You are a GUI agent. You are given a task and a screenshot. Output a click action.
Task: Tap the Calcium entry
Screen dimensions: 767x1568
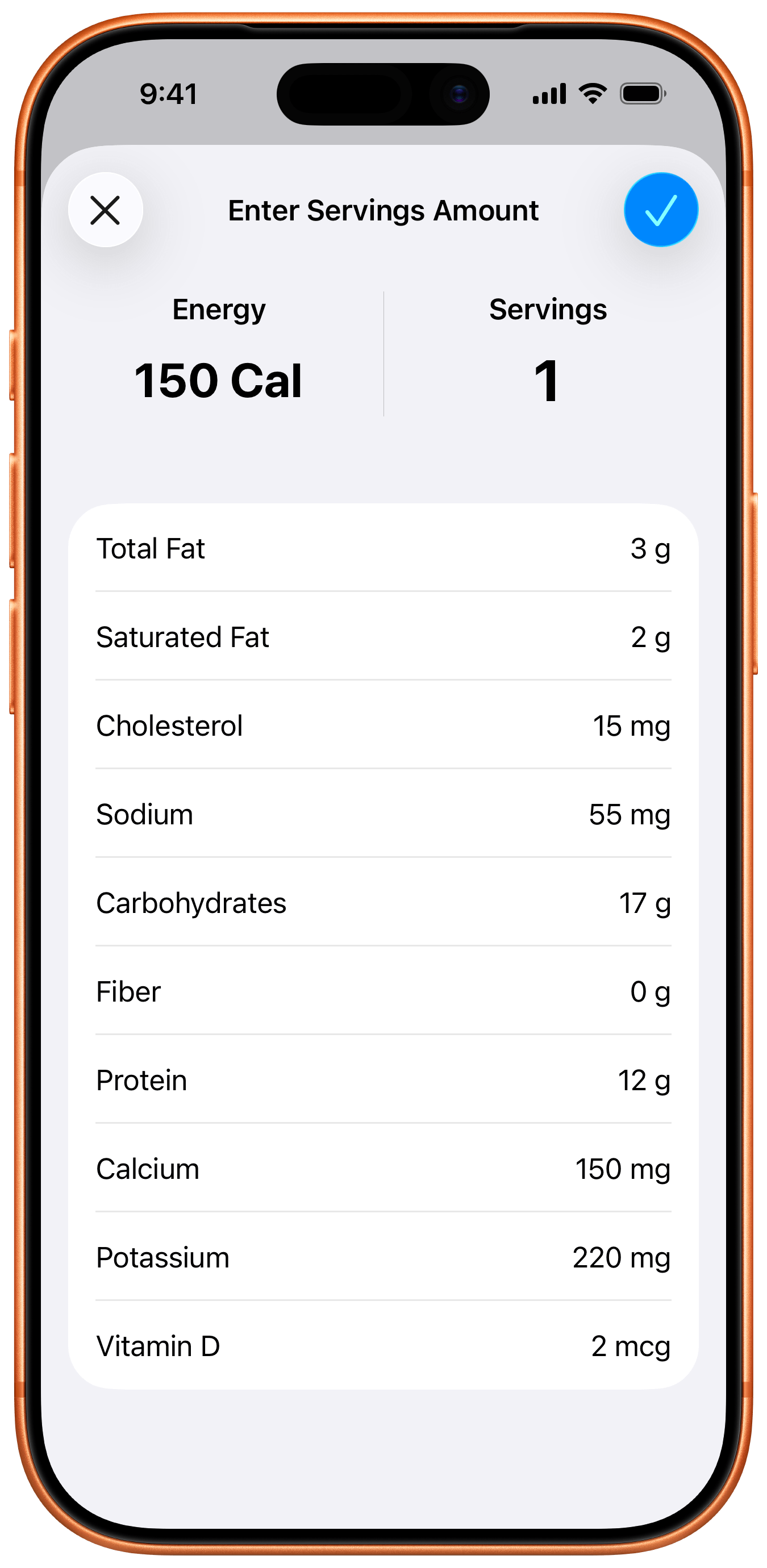383,1169
